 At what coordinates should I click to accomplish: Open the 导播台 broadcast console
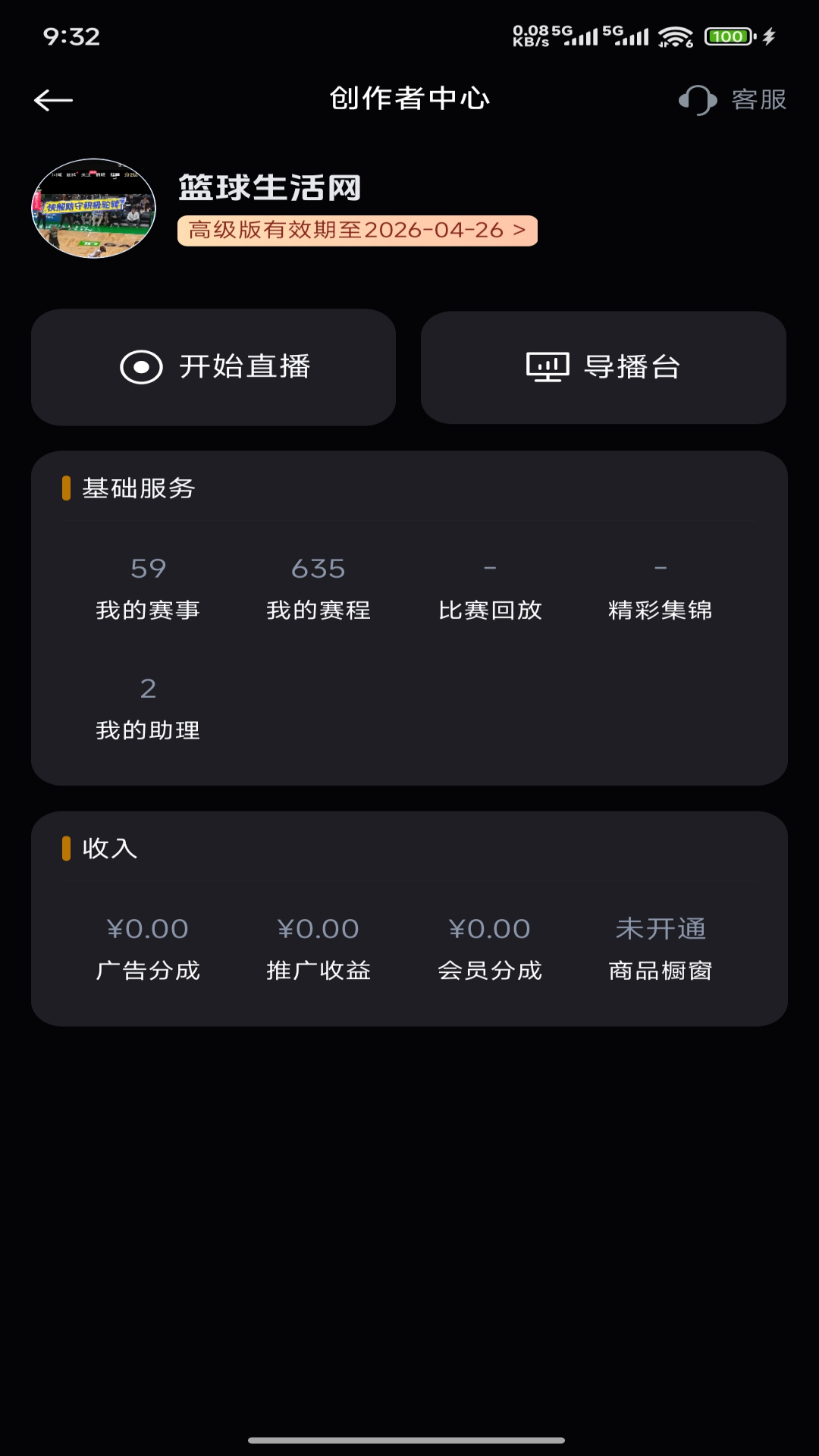(x=603, y=367)
